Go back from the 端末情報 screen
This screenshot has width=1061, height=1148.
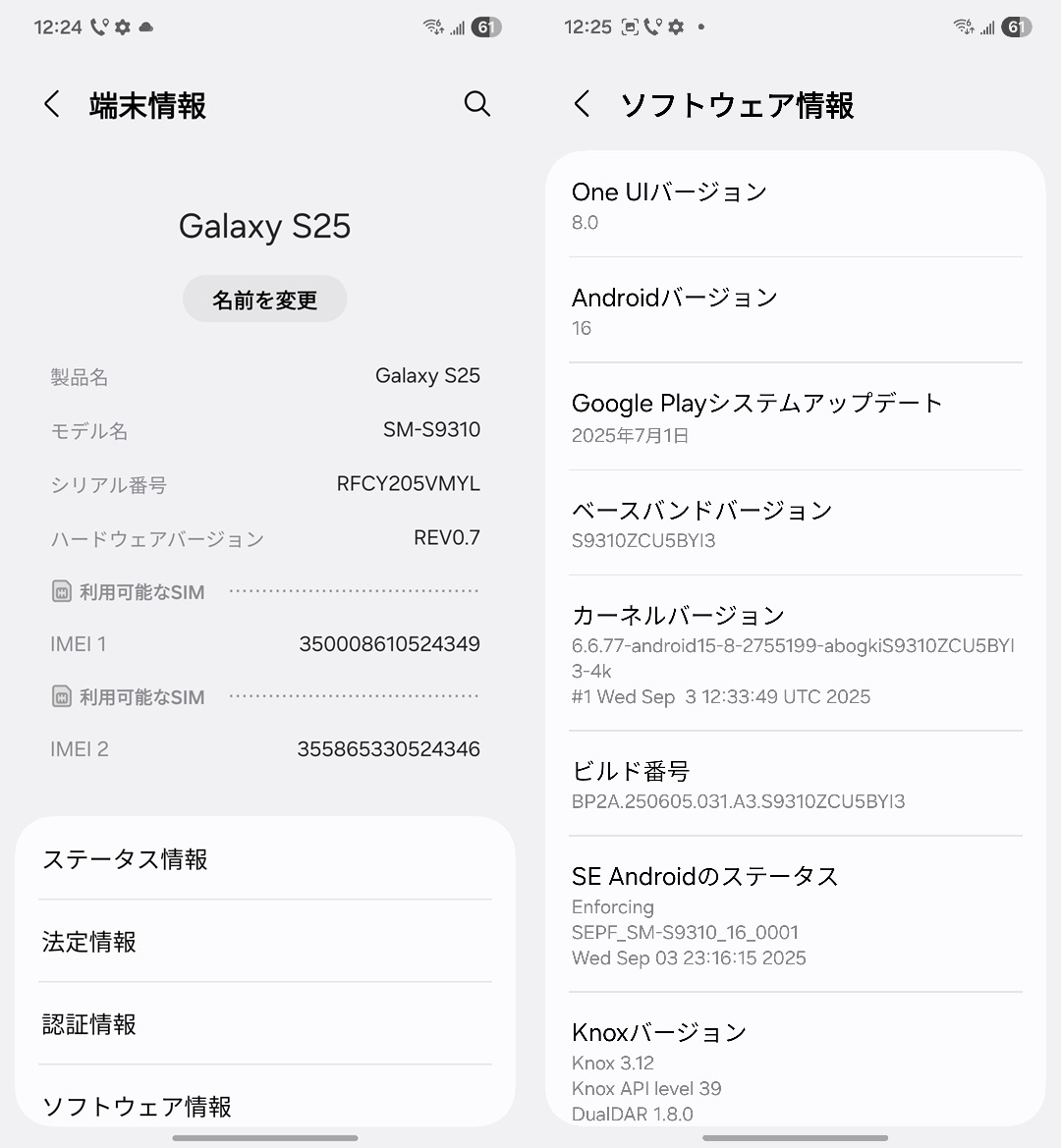coord(52,104)
